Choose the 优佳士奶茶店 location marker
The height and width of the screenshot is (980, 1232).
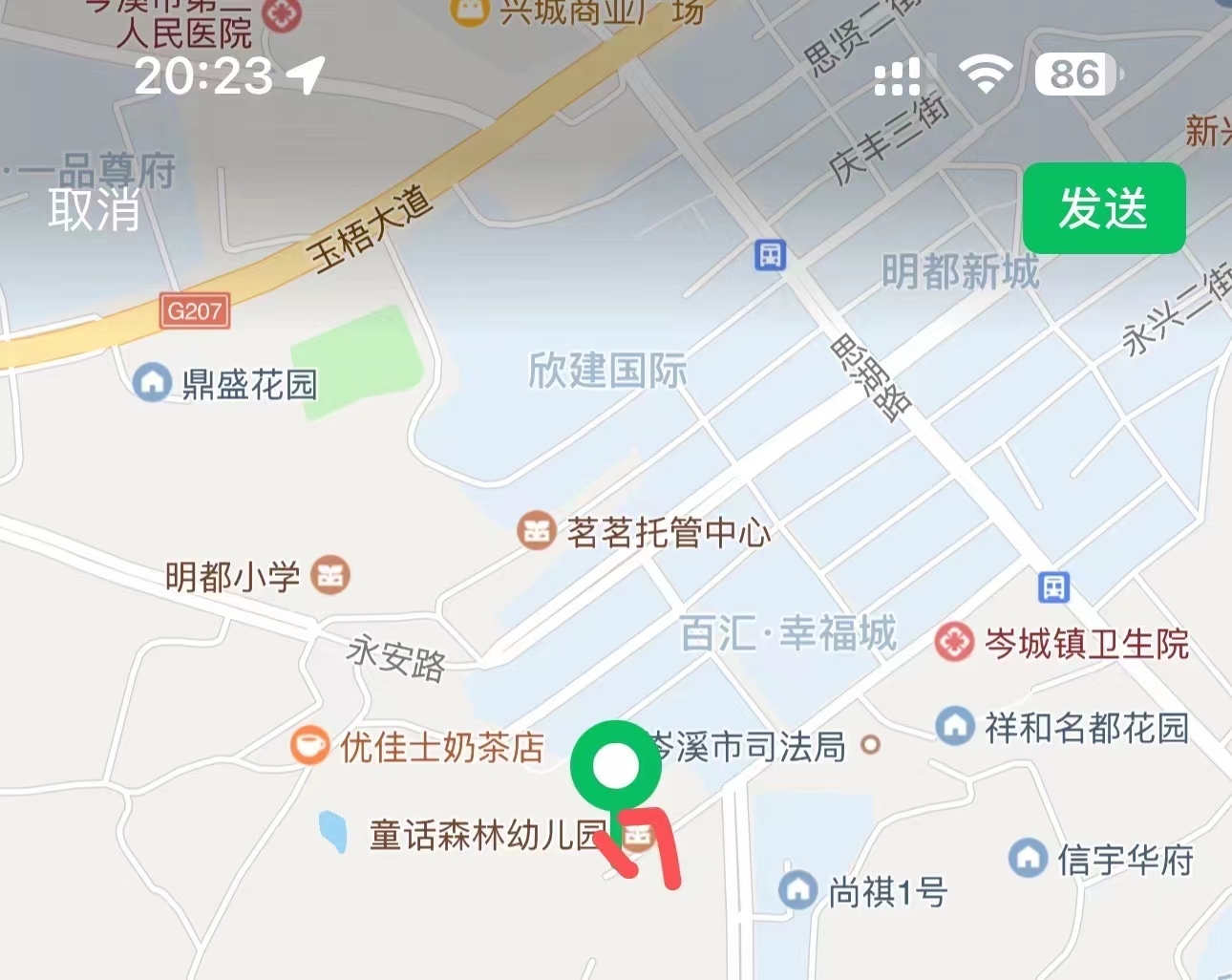click(x=309, y=745)
